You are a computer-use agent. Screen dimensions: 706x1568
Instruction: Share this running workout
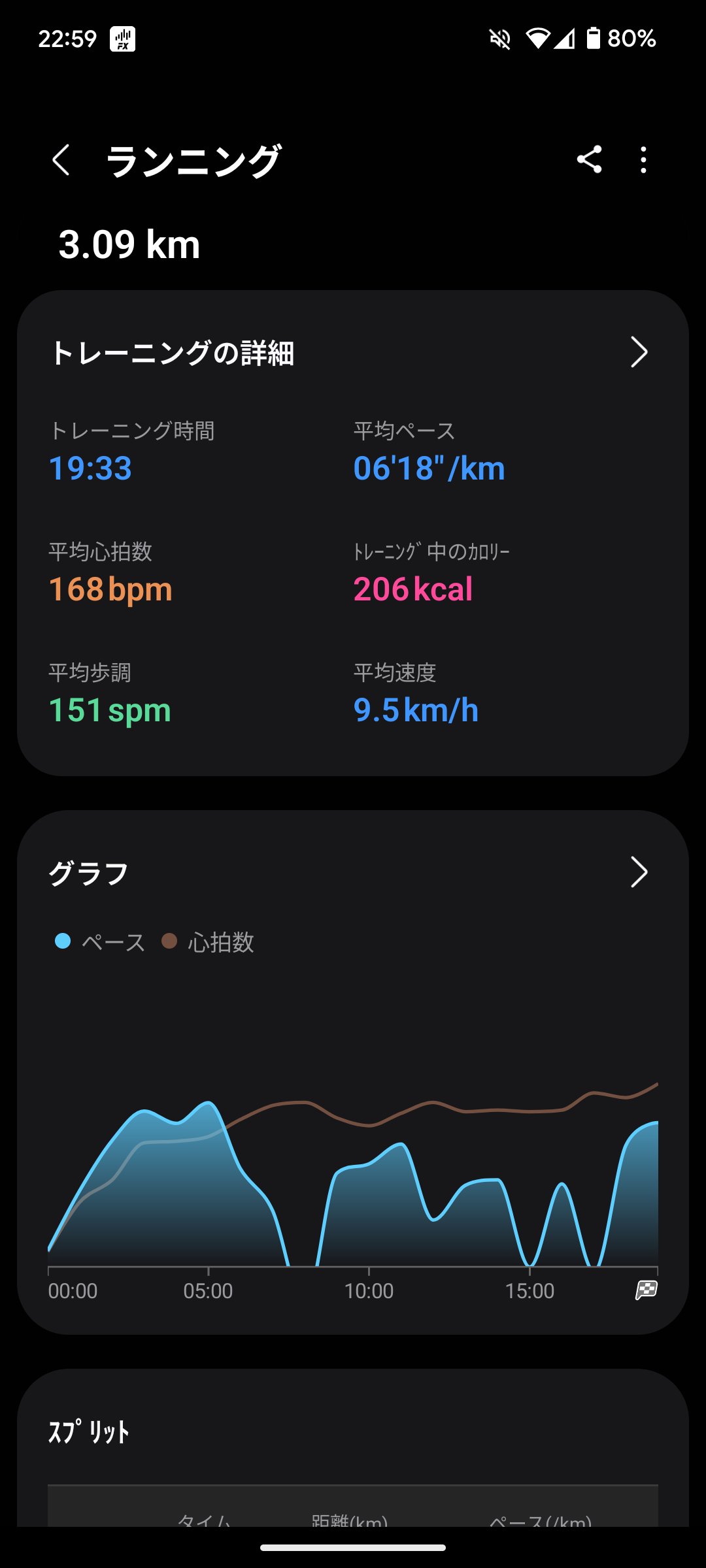(589, 159)
